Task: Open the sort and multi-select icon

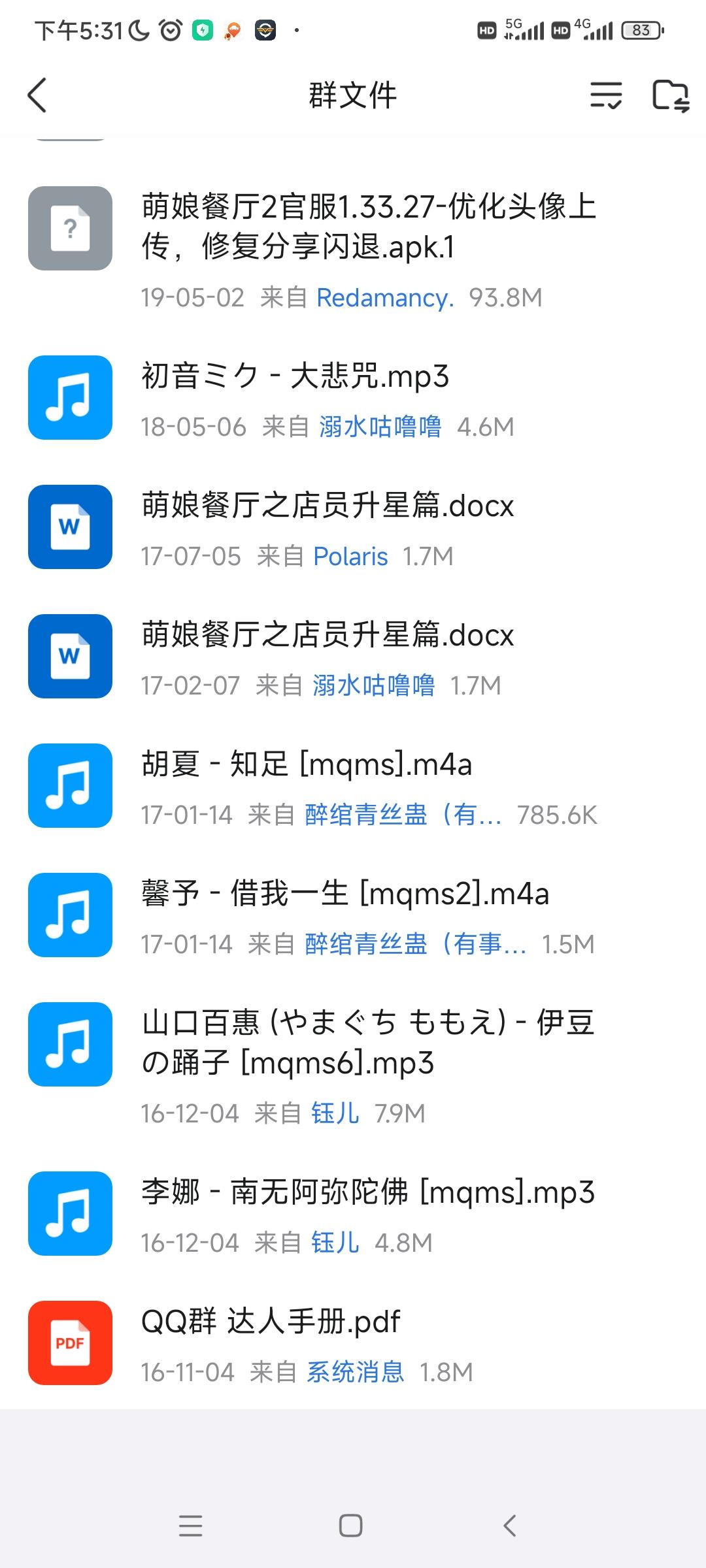Action: (x=605, y=95)
